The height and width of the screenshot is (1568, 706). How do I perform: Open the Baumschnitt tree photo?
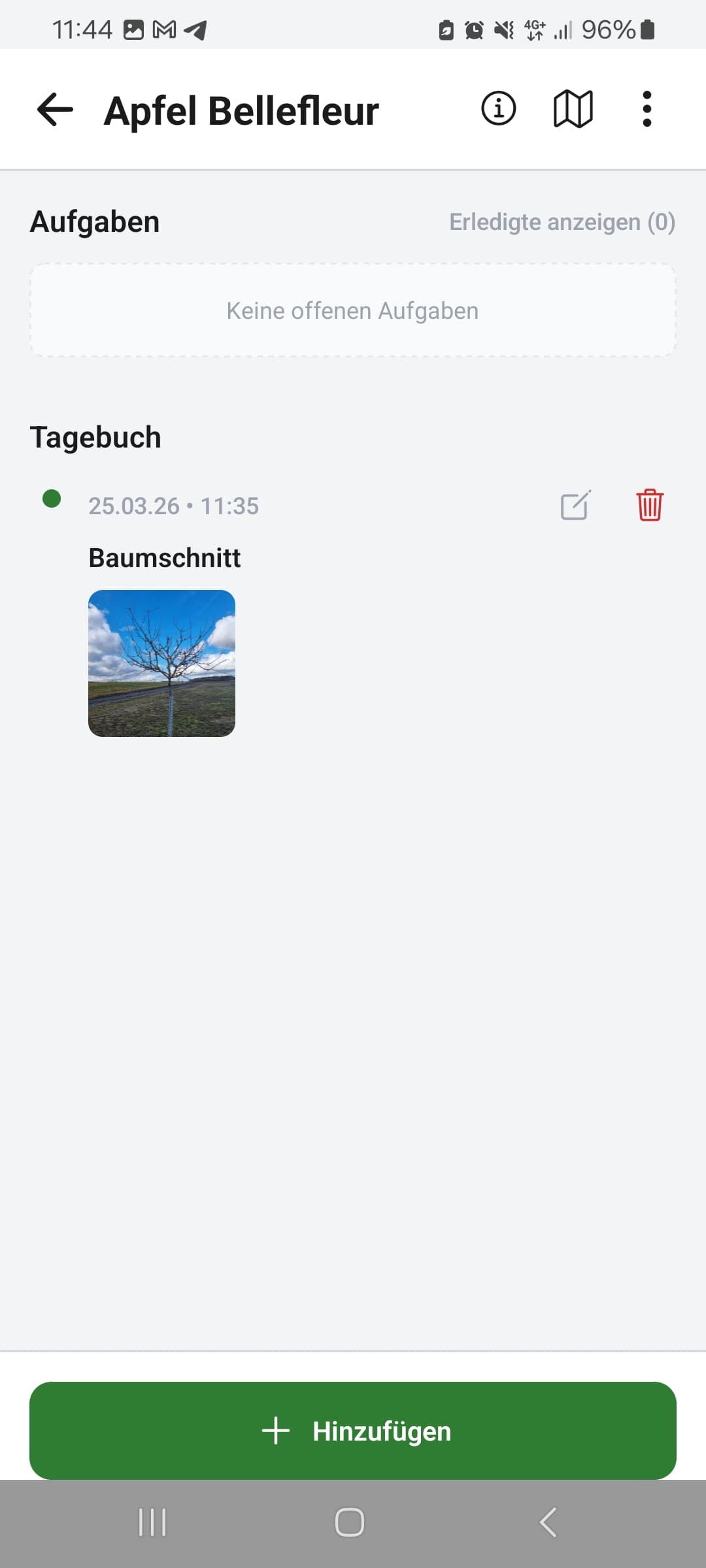tap(161, 663)
